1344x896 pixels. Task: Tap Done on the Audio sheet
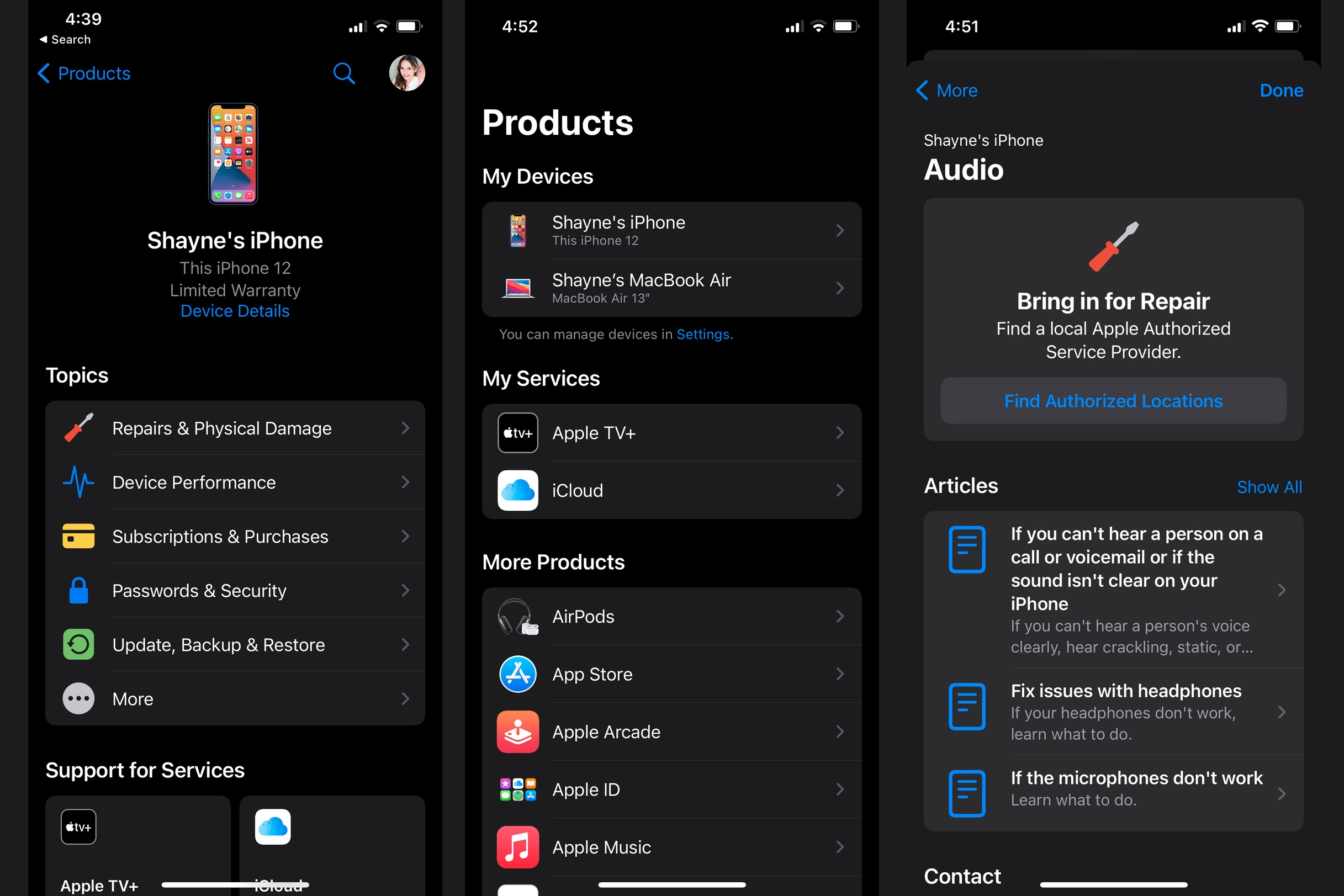[x=1281, y=91]
